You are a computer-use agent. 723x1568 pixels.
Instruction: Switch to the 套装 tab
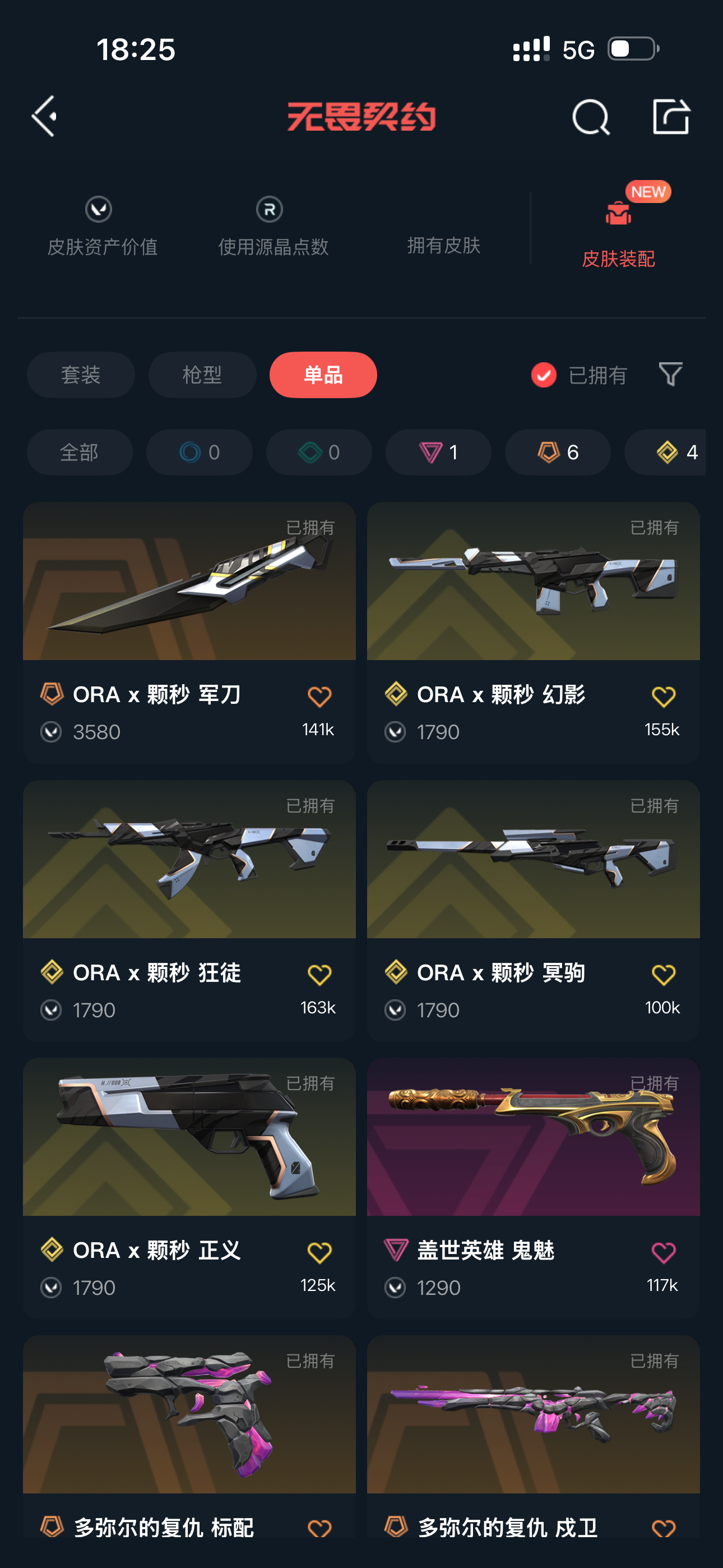(80, 375)
